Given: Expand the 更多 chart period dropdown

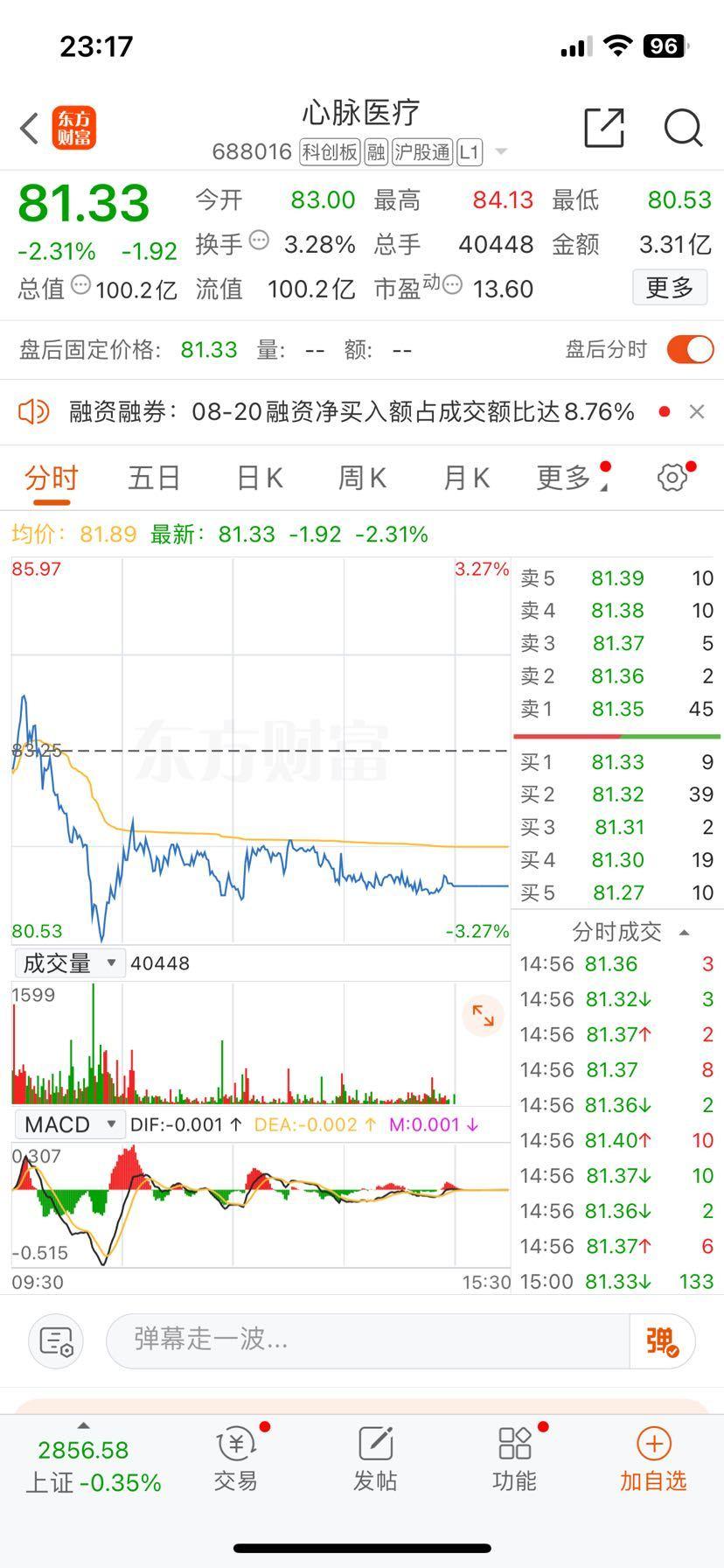Looking at the screenshot, I should point(568,478).
